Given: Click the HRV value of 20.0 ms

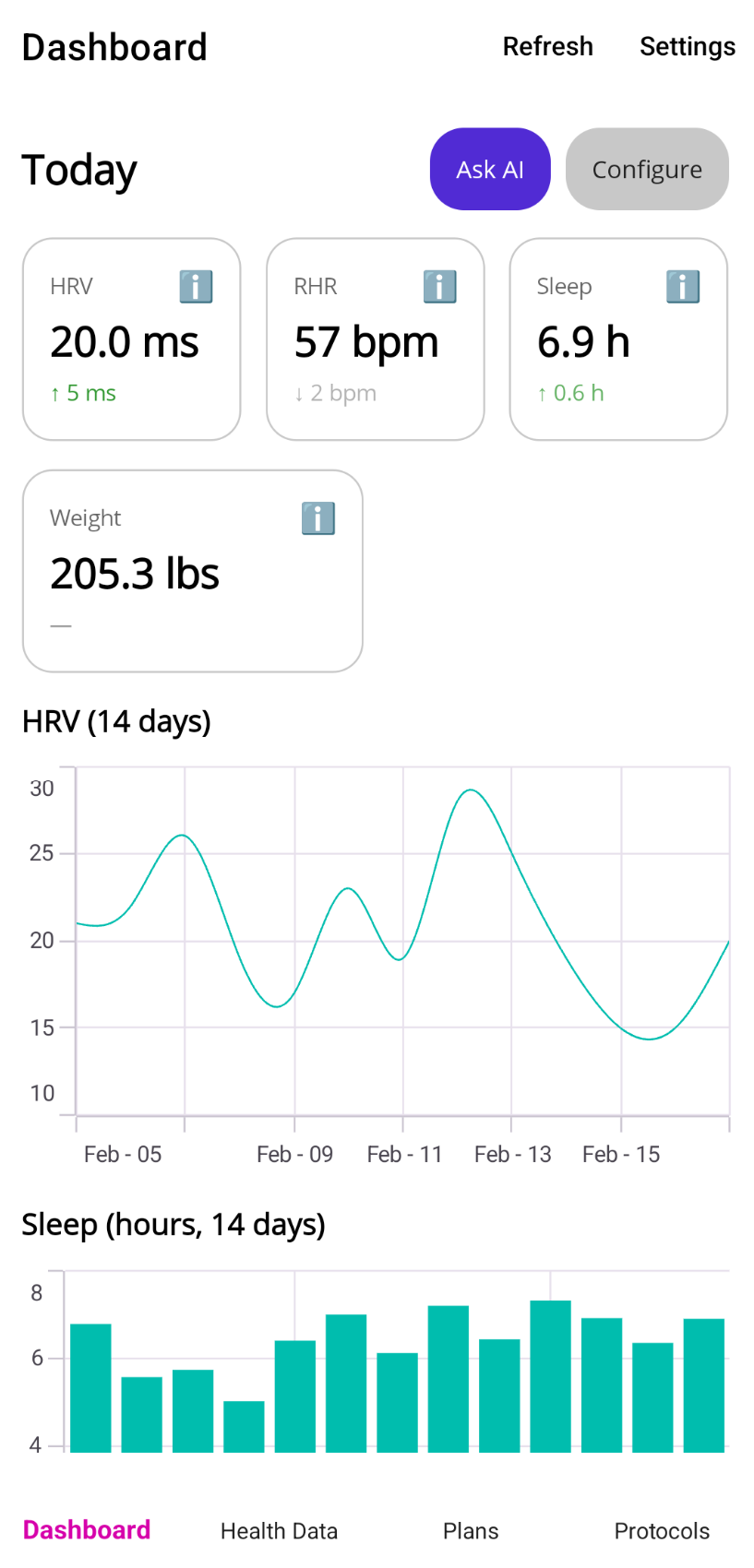Looking at the screenshot, I should click(x=125, y=341).
